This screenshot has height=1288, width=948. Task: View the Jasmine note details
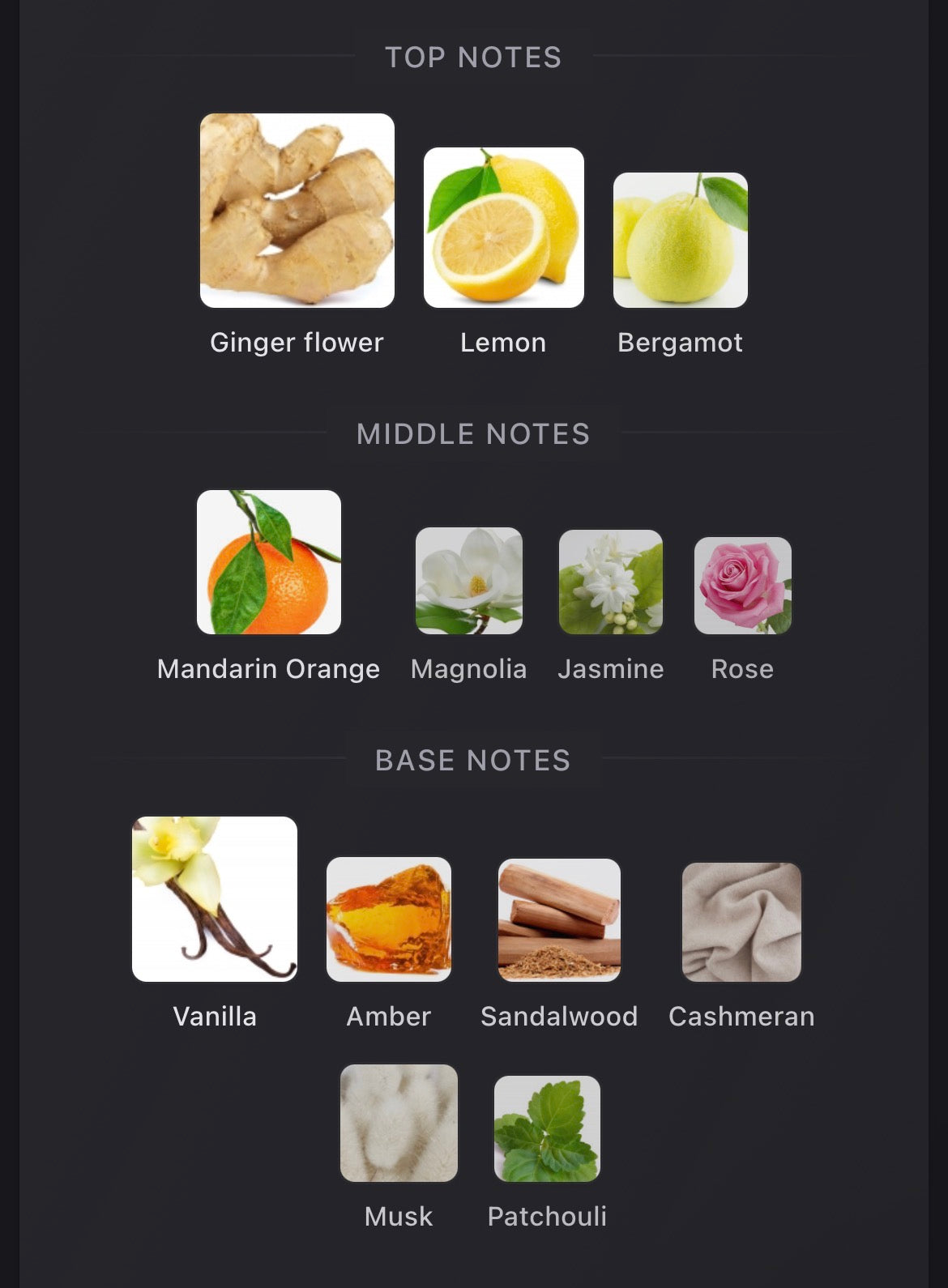(x=610, y=582)
